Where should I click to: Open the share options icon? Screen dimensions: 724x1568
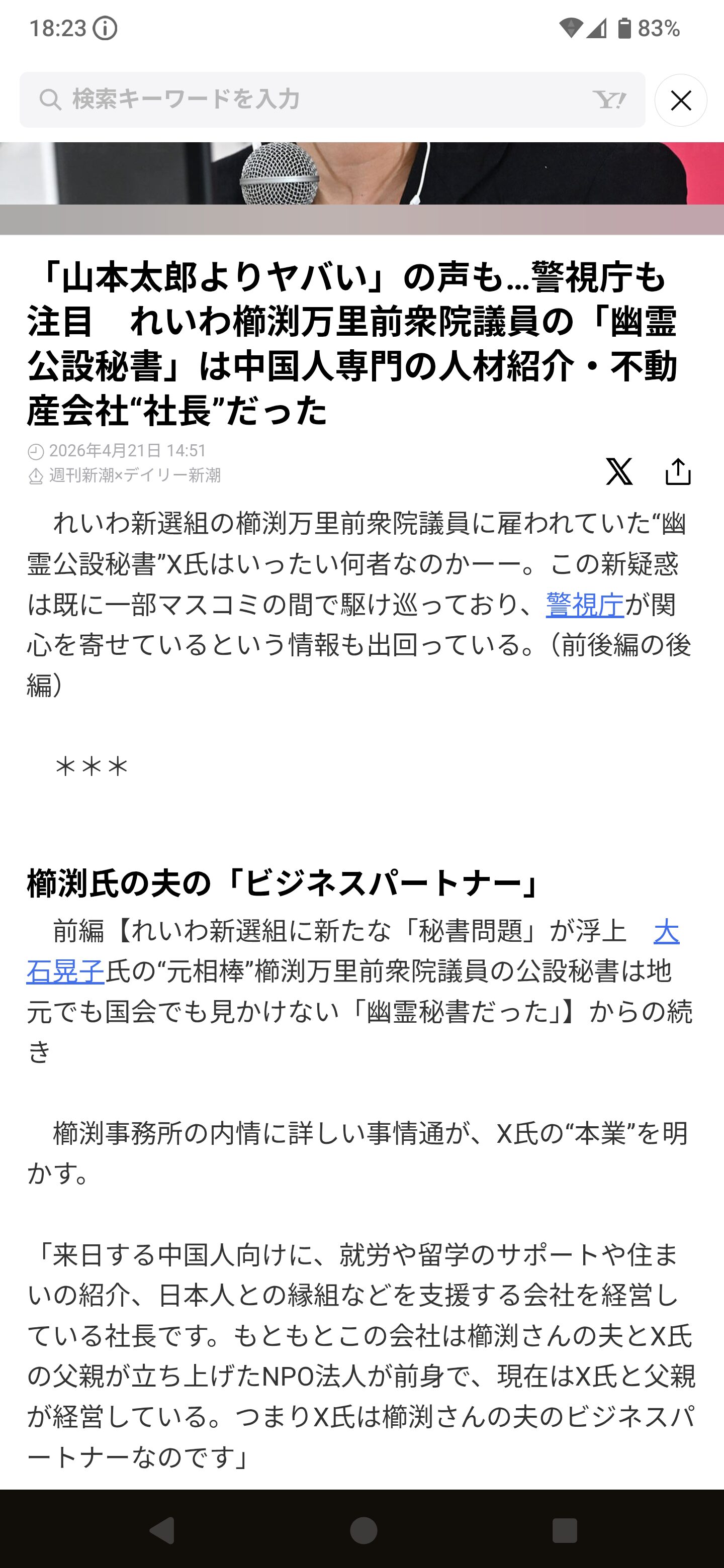(x=678, y=471)
